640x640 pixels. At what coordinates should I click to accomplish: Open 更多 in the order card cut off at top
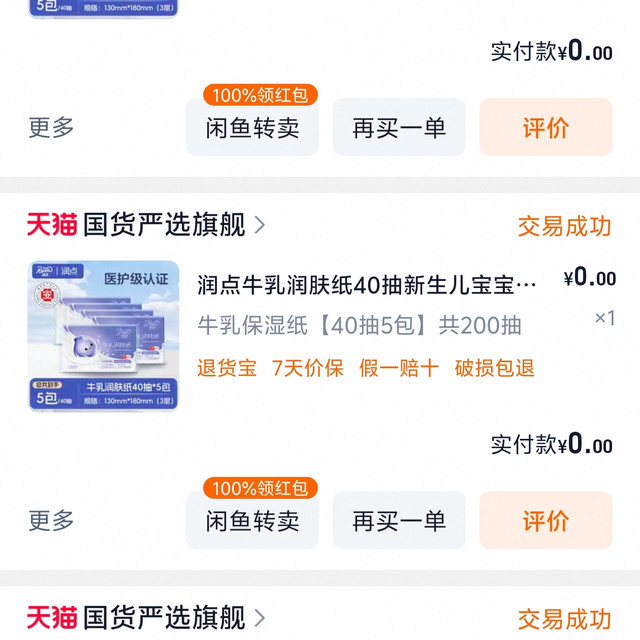pyautogui.click(x=51, y=127)
